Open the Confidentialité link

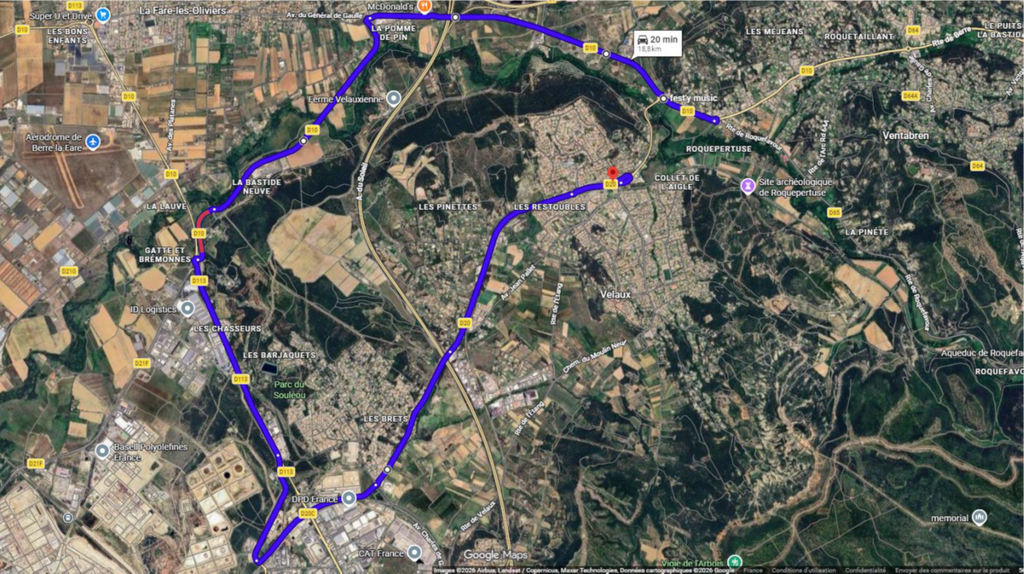pos(866,570)
